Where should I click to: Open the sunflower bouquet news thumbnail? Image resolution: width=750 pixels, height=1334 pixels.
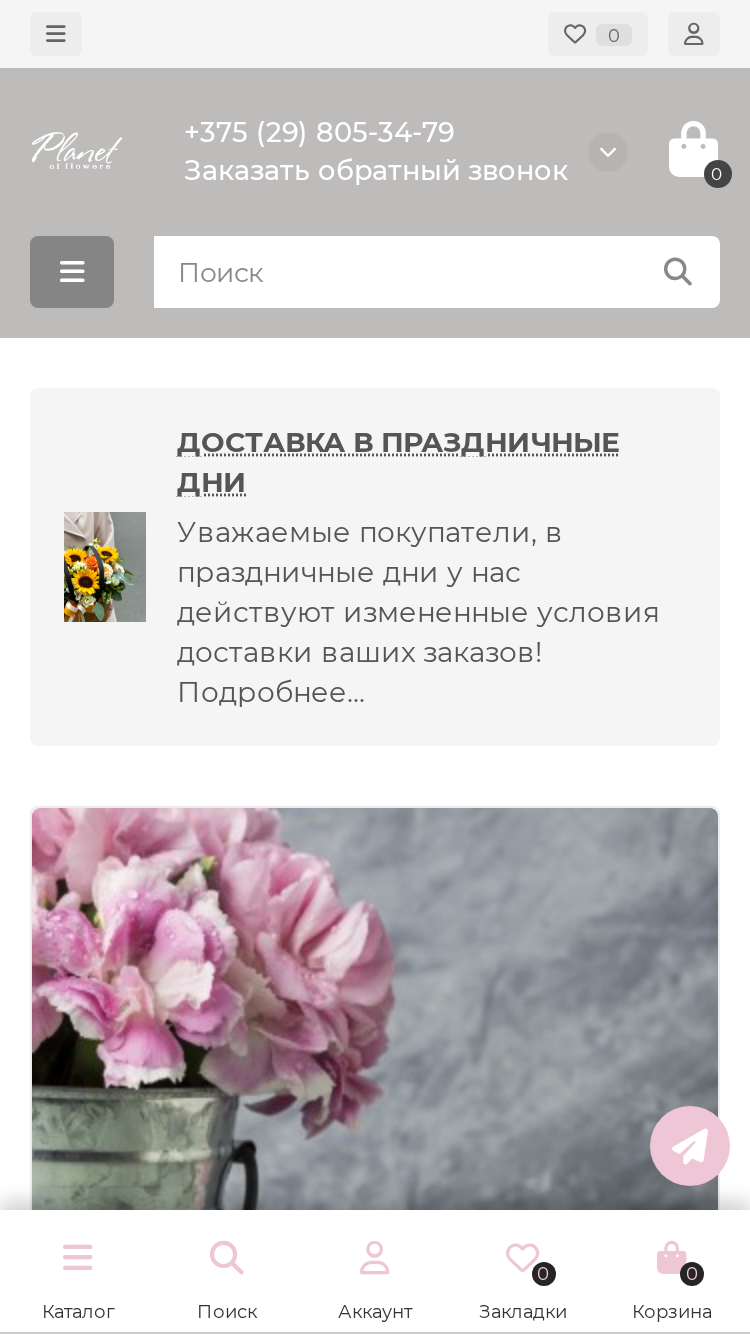(105, 567)
